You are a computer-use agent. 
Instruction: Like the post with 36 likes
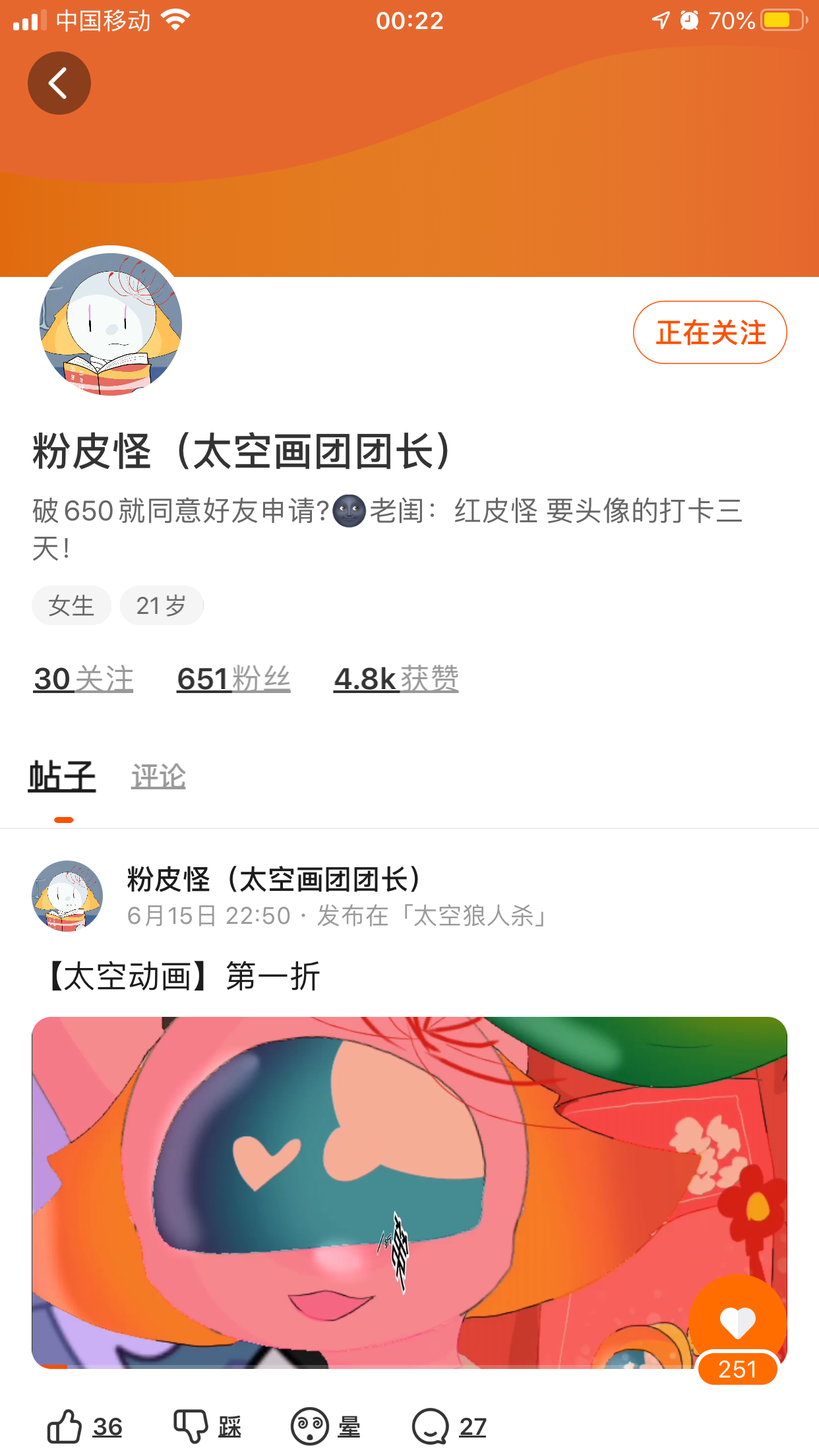click(84, 1427)
